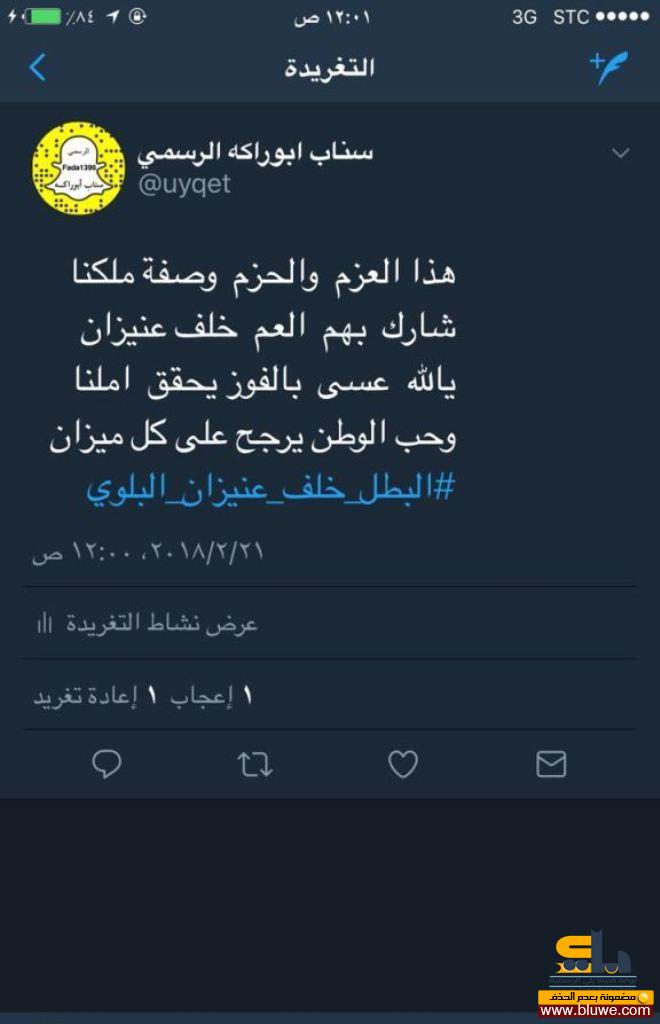Retweet this tweet
This screenshot has height=1024, width=660.
click(255, 765)
